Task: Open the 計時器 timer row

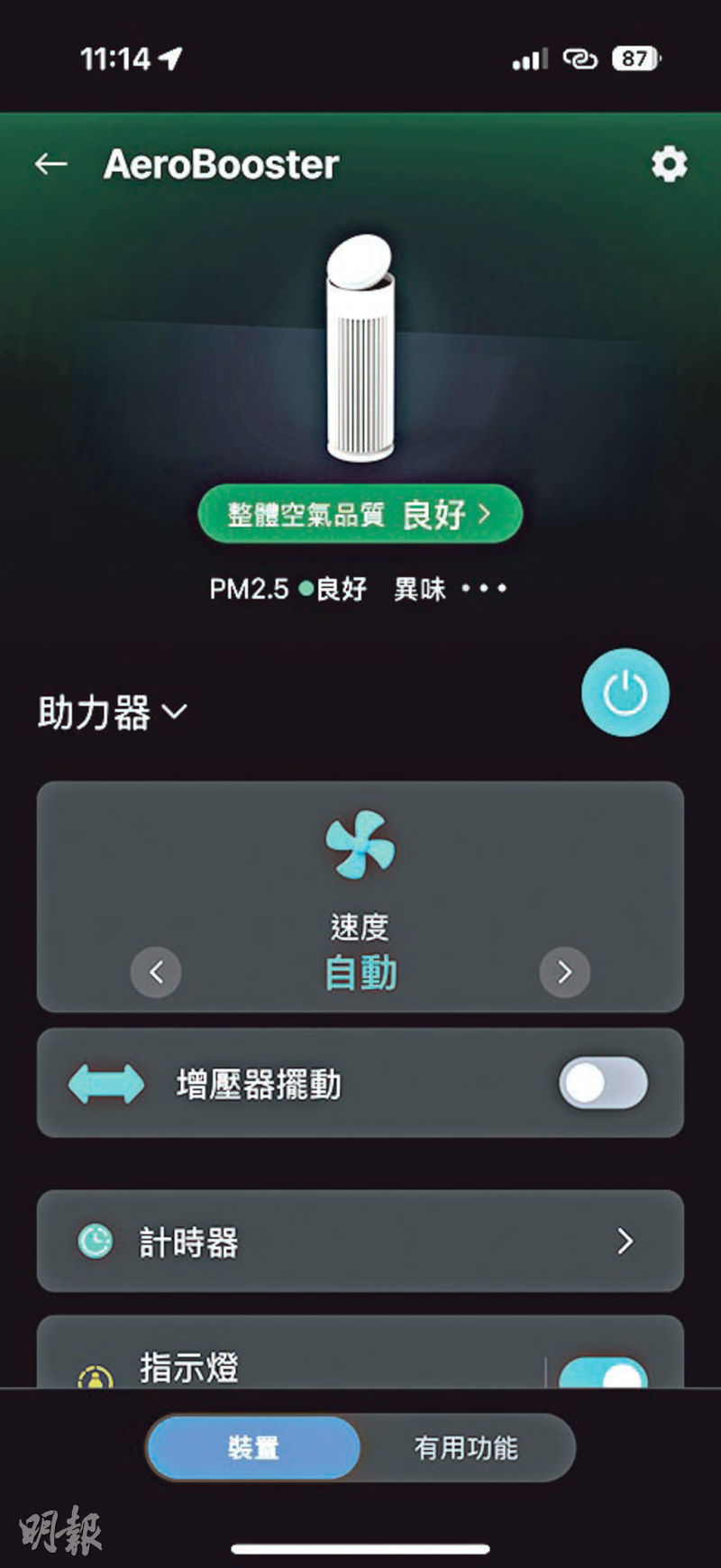Action: point(360,1242)
